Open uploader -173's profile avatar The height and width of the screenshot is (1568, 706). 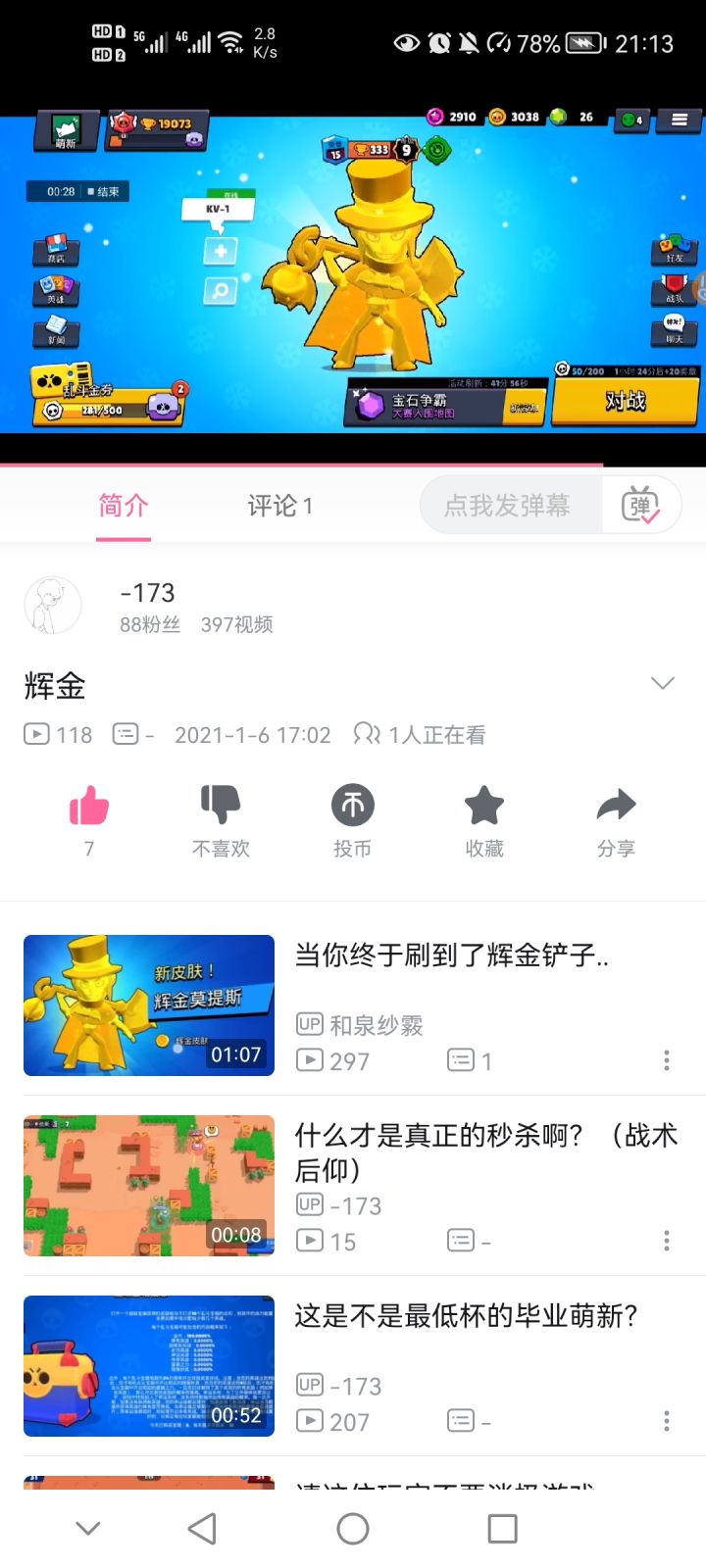[53, 606]
